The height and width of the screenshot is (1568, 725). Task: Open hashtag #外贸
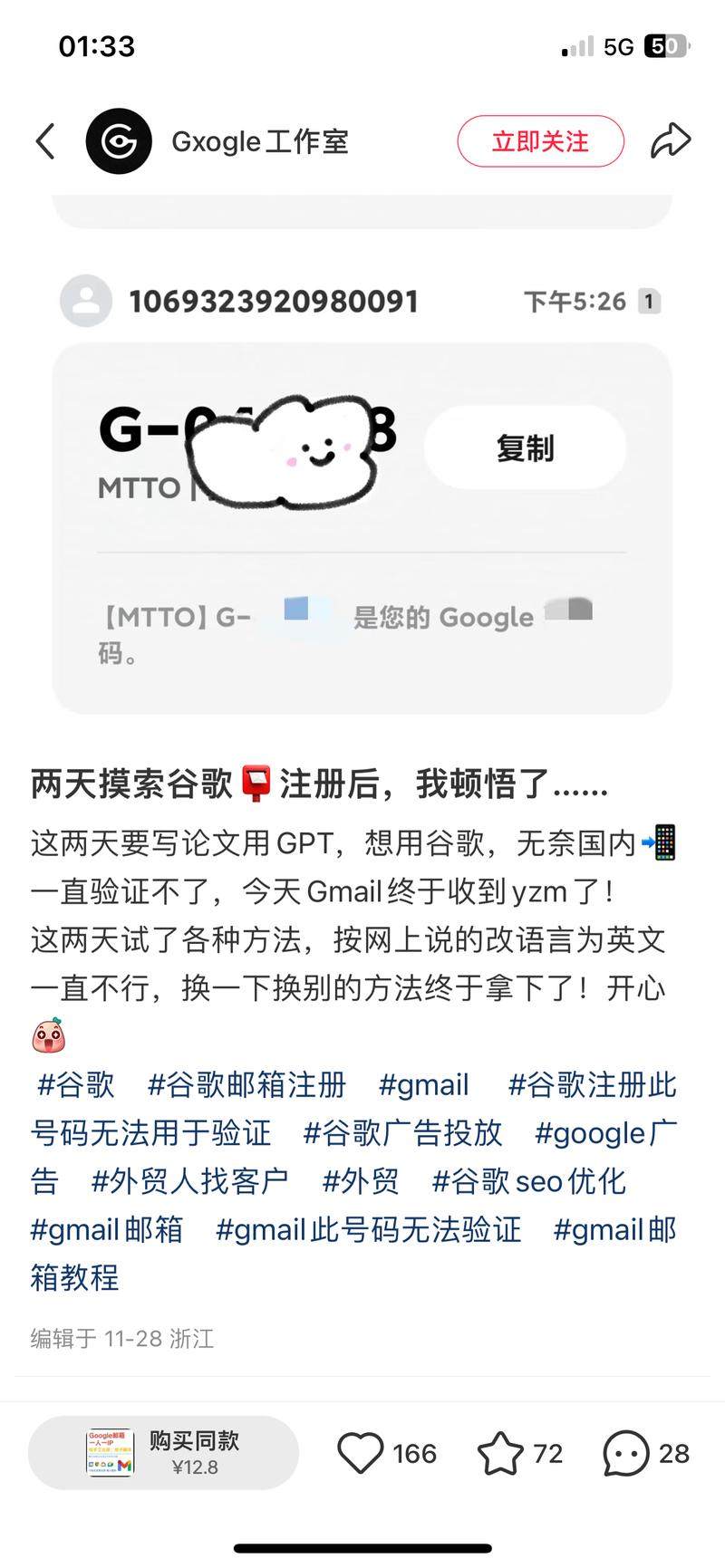[361, 1181]
